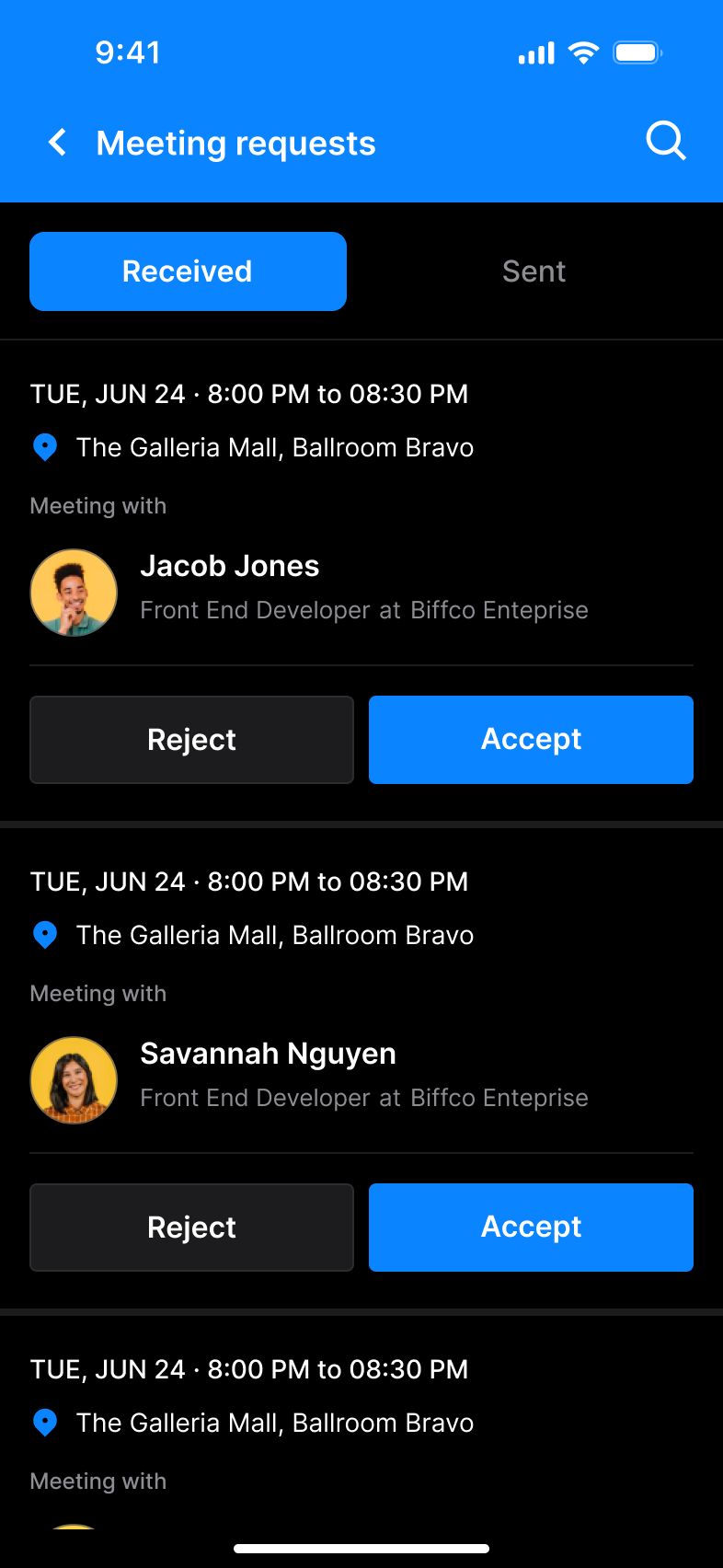Open Jacob Jones's name to view details

pos(229,566)
